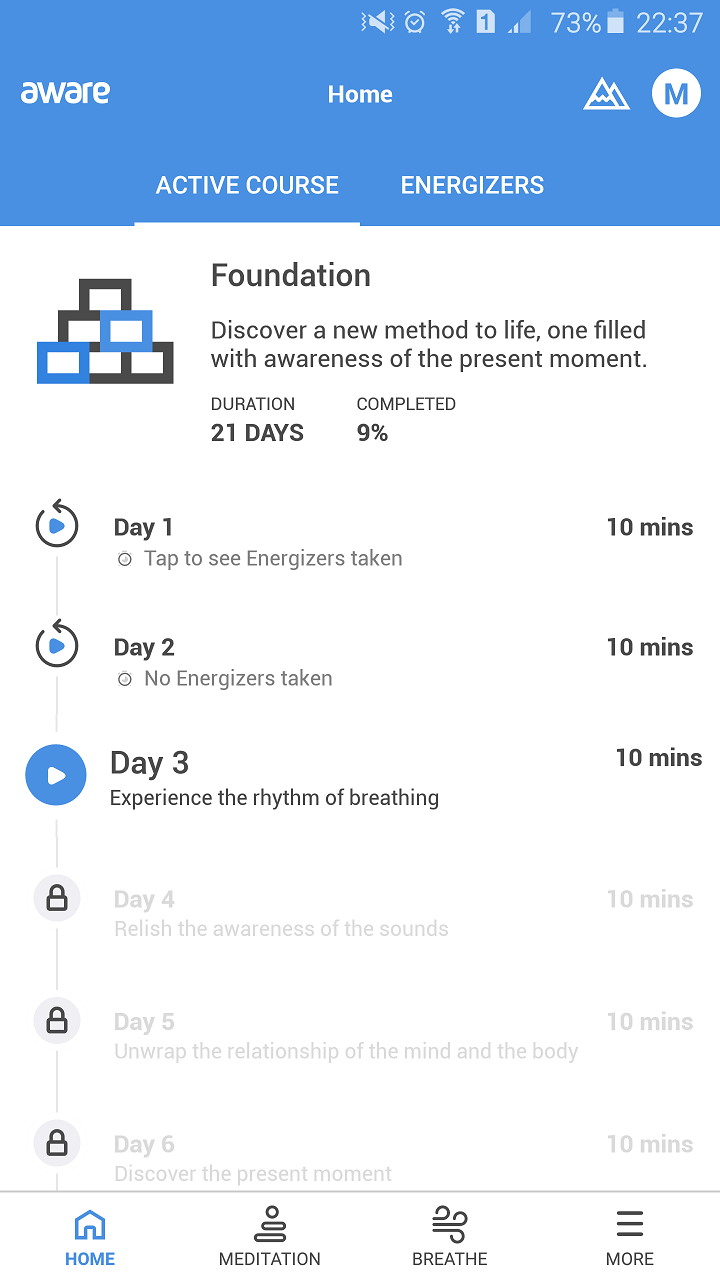Switch to the Breathe tab
The image size is (720, 1280).
pyautogui.click(x=450, y=1237)
